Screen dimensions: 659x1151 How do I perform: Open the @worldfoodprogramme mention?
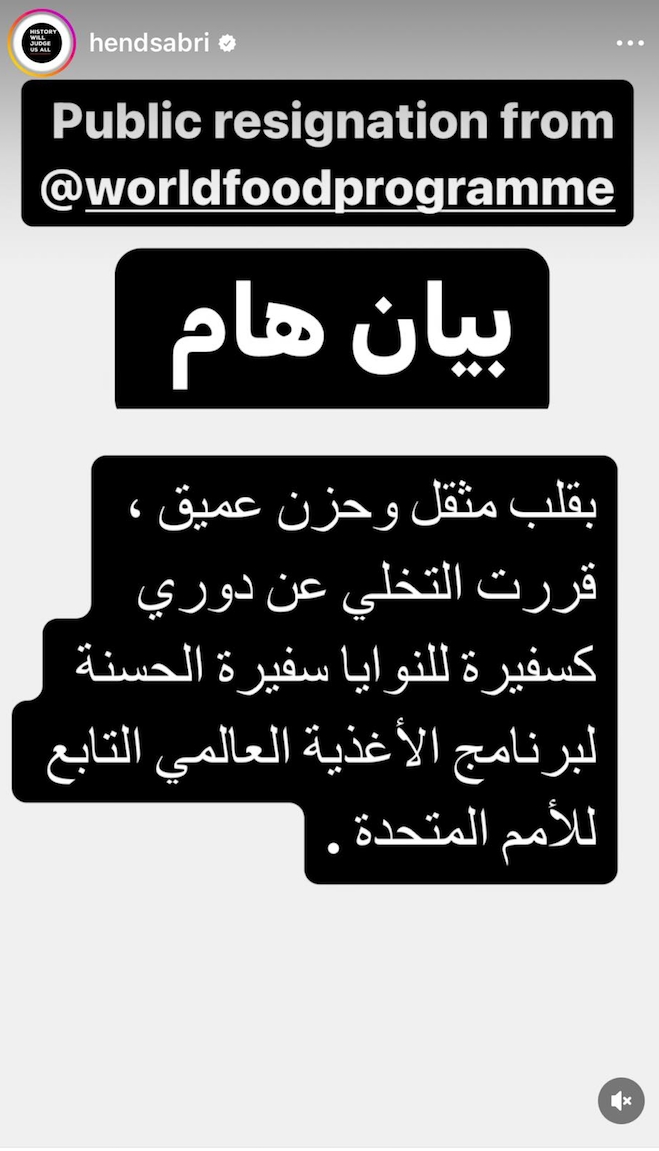[327, 188]
